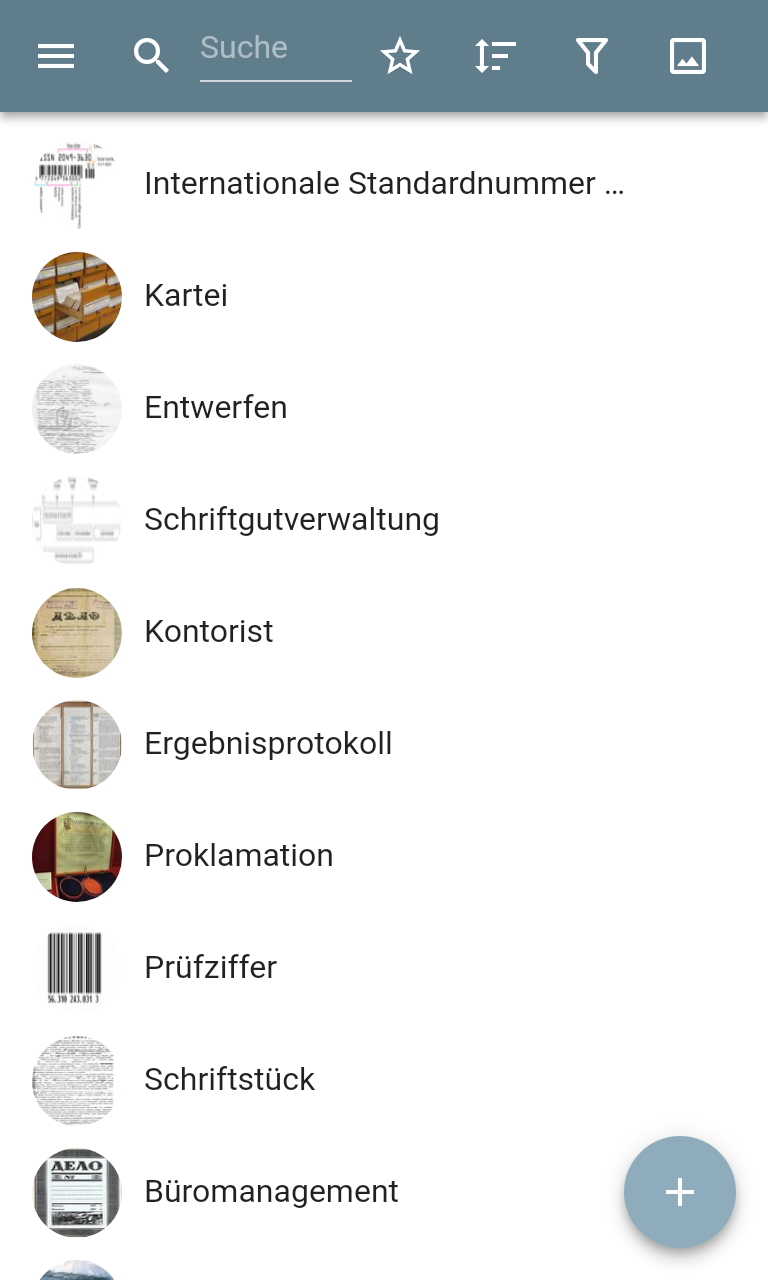The image size is (768, 1280).
Task: Open the Kartei entry
Action: point(384,296)
